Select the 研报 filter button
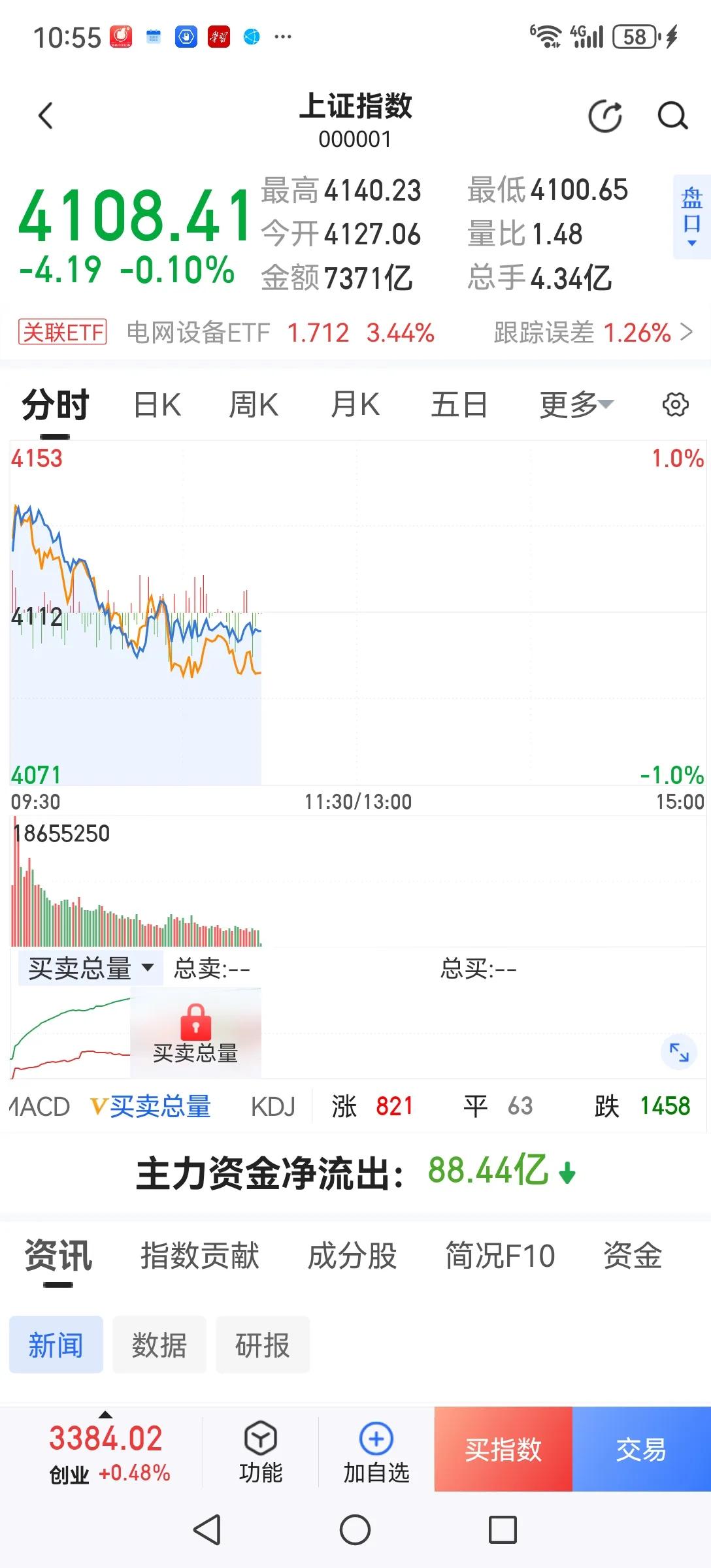This screenshot has width=711, height=1568. click(263, 1347)
